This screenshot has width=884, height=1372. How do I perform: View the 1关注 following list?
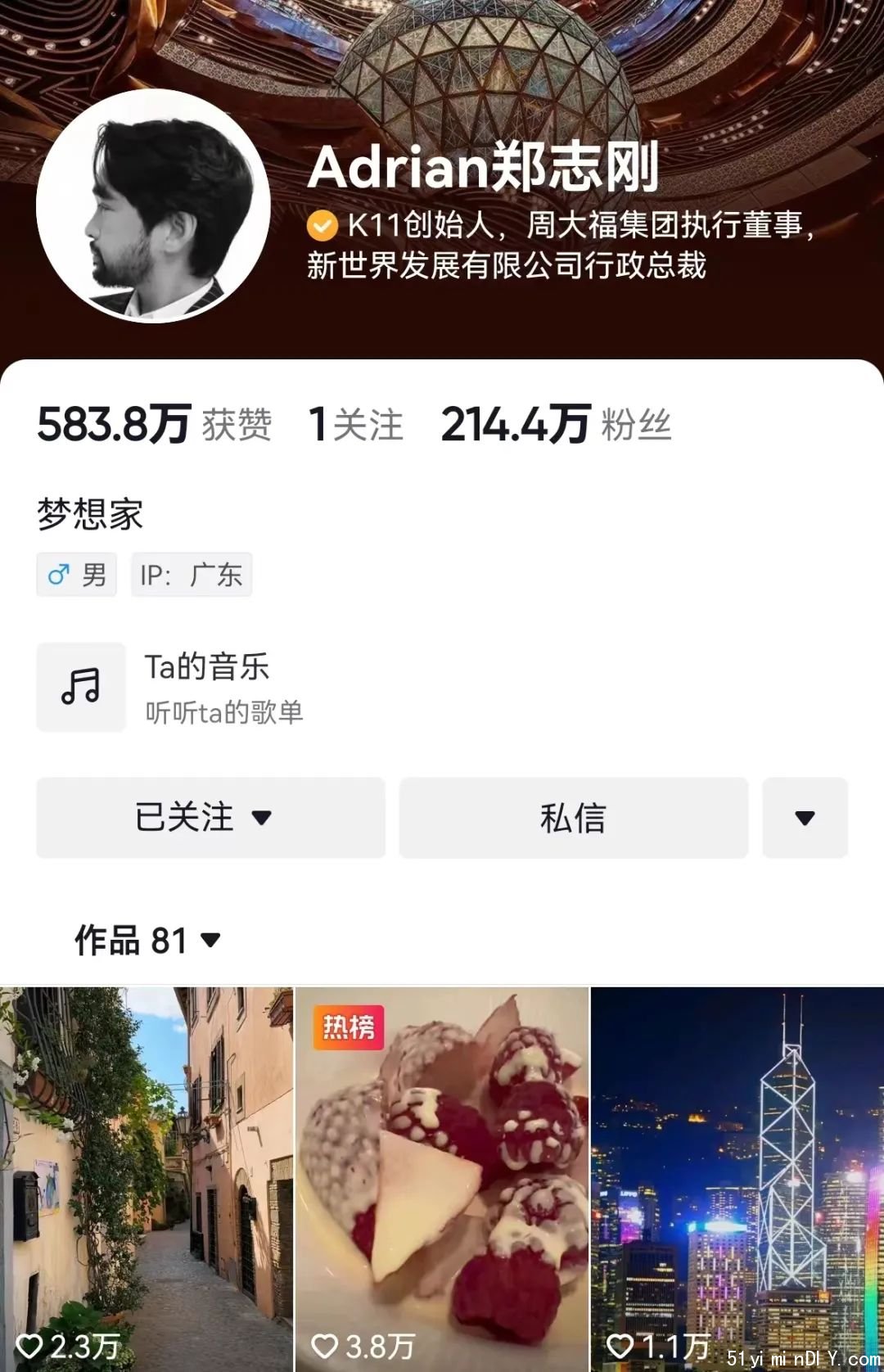(356, 425)
